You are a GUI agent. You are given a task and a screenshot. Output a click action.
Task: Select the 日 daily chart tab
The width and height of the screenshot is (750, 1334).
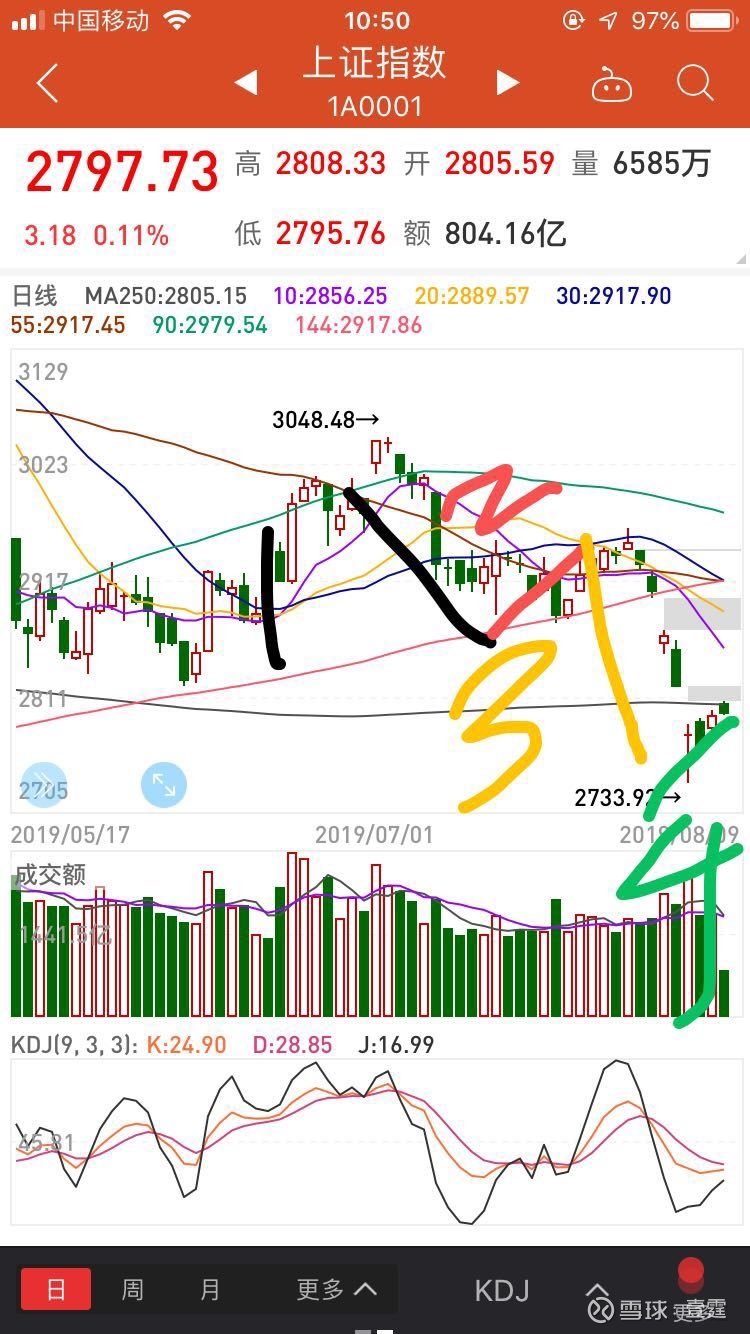point(56,1289)
